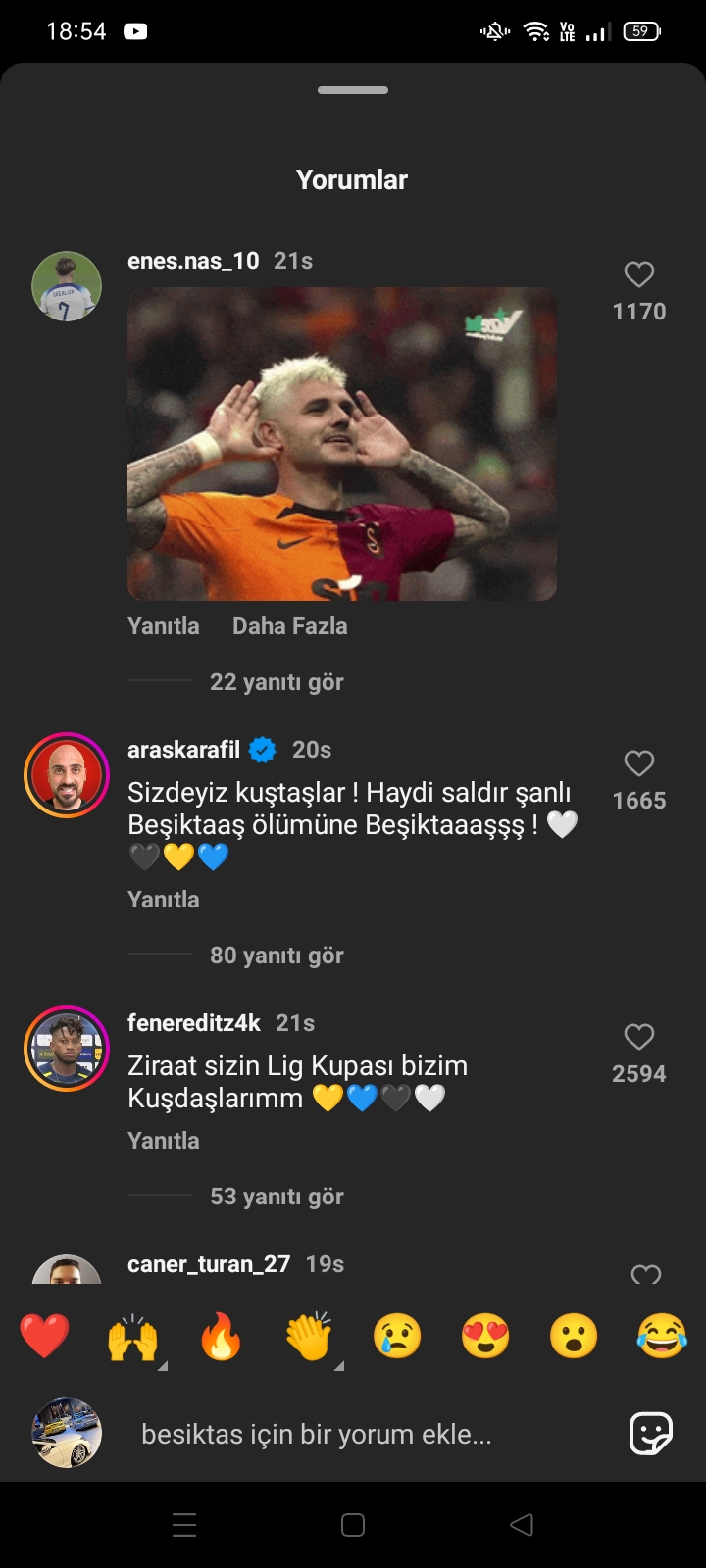Open the sticker and GIF picker
The image size is (706, 1568).
pyautogui.click(x=650, y=1435)
